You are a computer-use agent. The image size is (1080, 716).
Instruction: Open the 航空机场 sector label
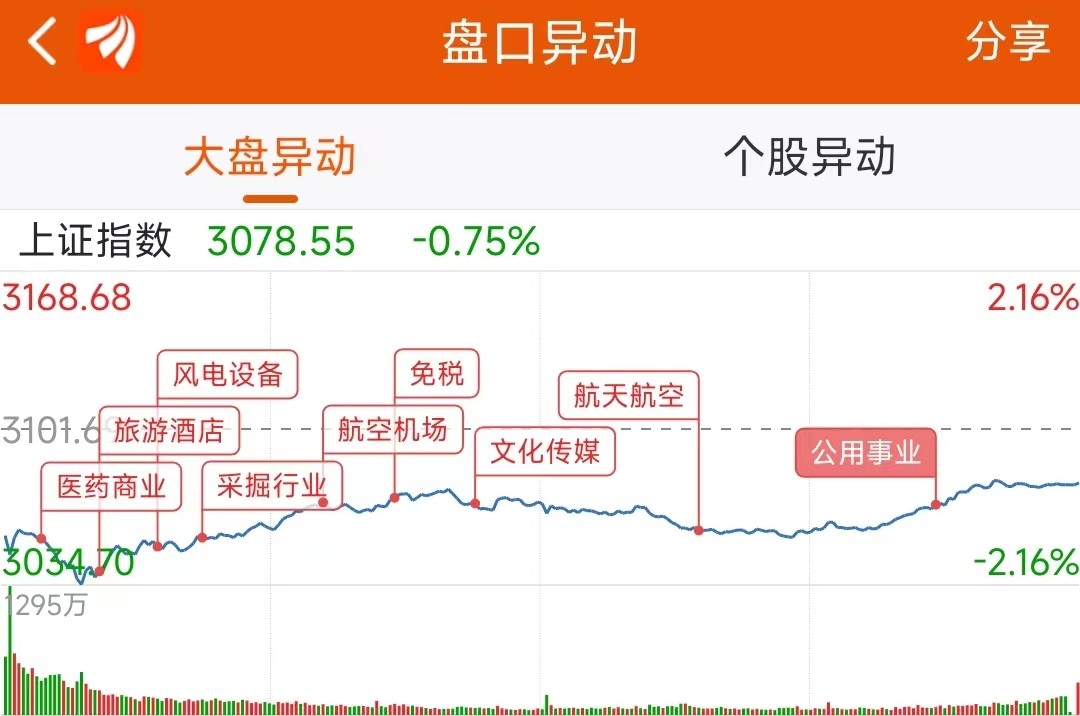(x=393, y=430)
